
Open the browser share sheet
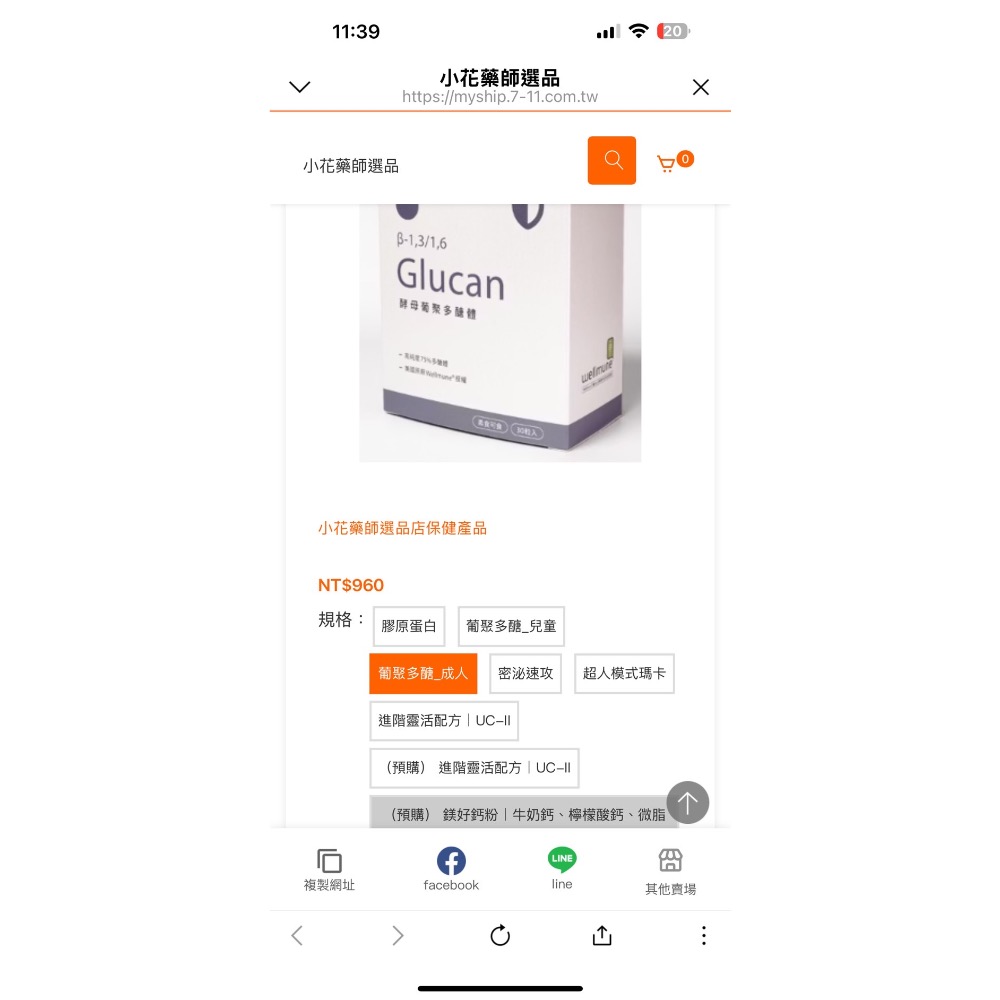[x=601, y=935]
